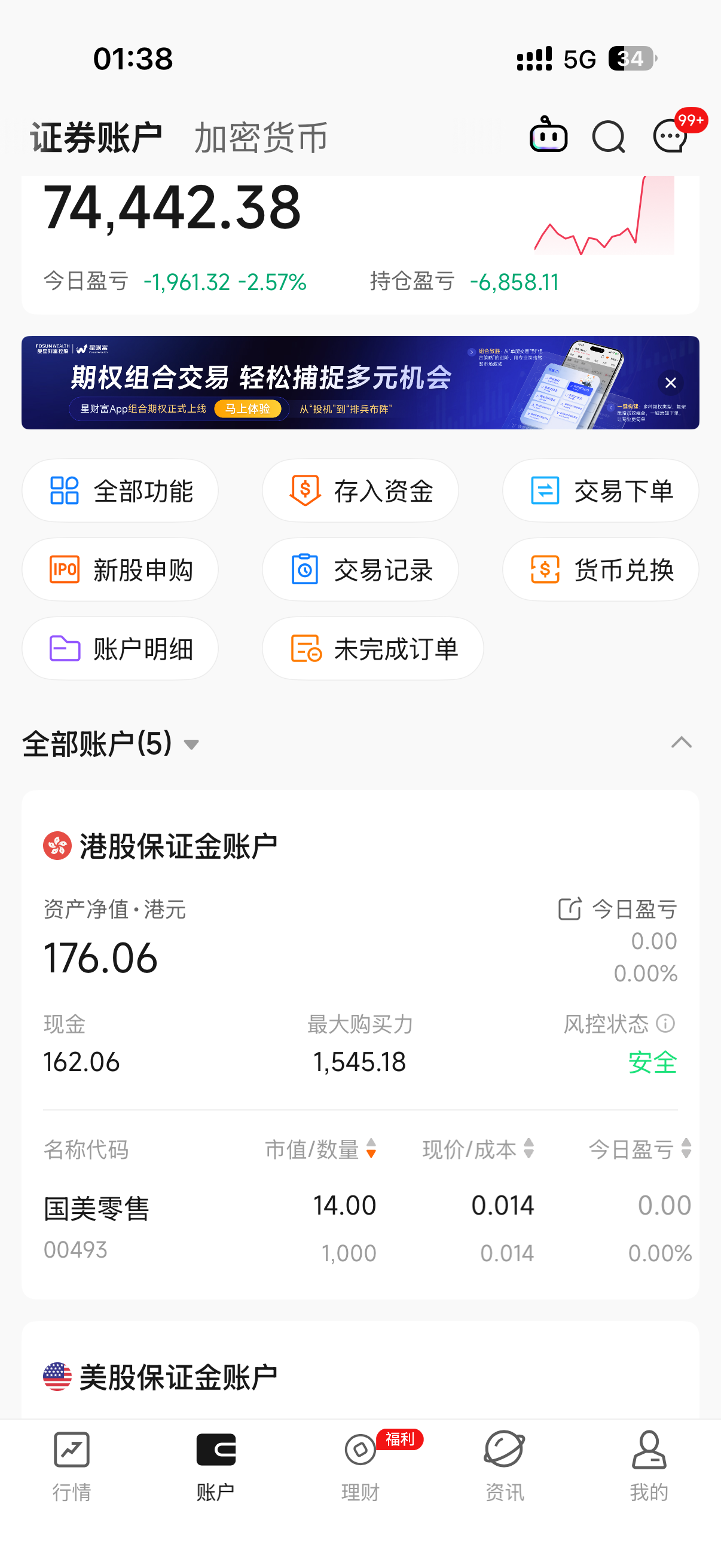Dismiss the options trading banner
The image size is (721, 1568).
(671, 383)
